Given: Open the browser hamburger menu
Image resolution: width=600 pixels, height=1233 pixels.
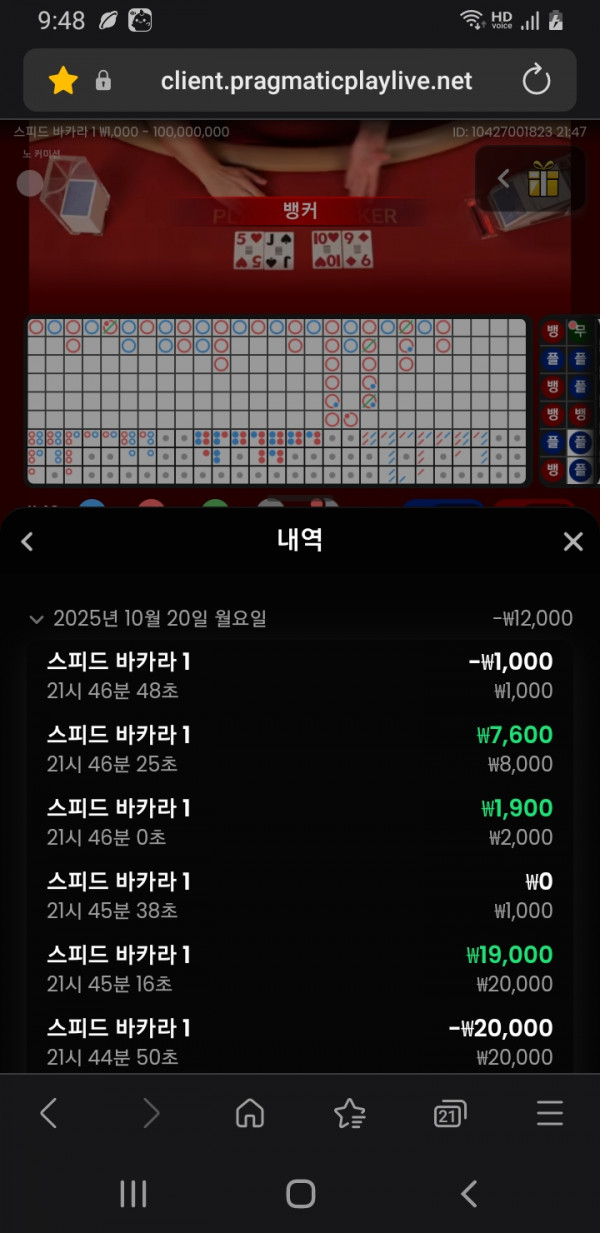Looking at the screenshot, I should 550,1113.
